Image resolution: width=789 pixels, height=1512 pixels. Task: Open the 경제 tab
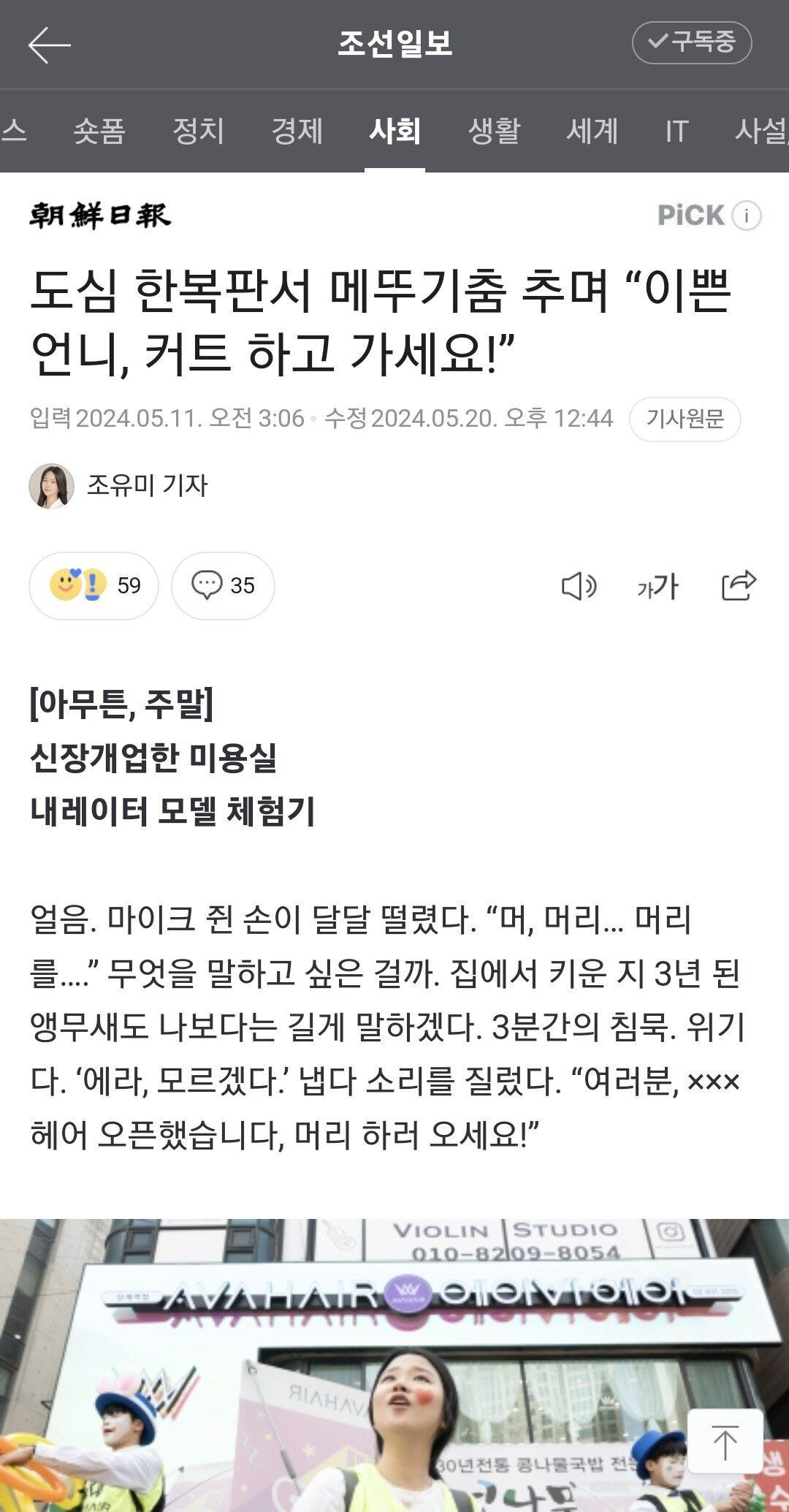coord(297,132)
